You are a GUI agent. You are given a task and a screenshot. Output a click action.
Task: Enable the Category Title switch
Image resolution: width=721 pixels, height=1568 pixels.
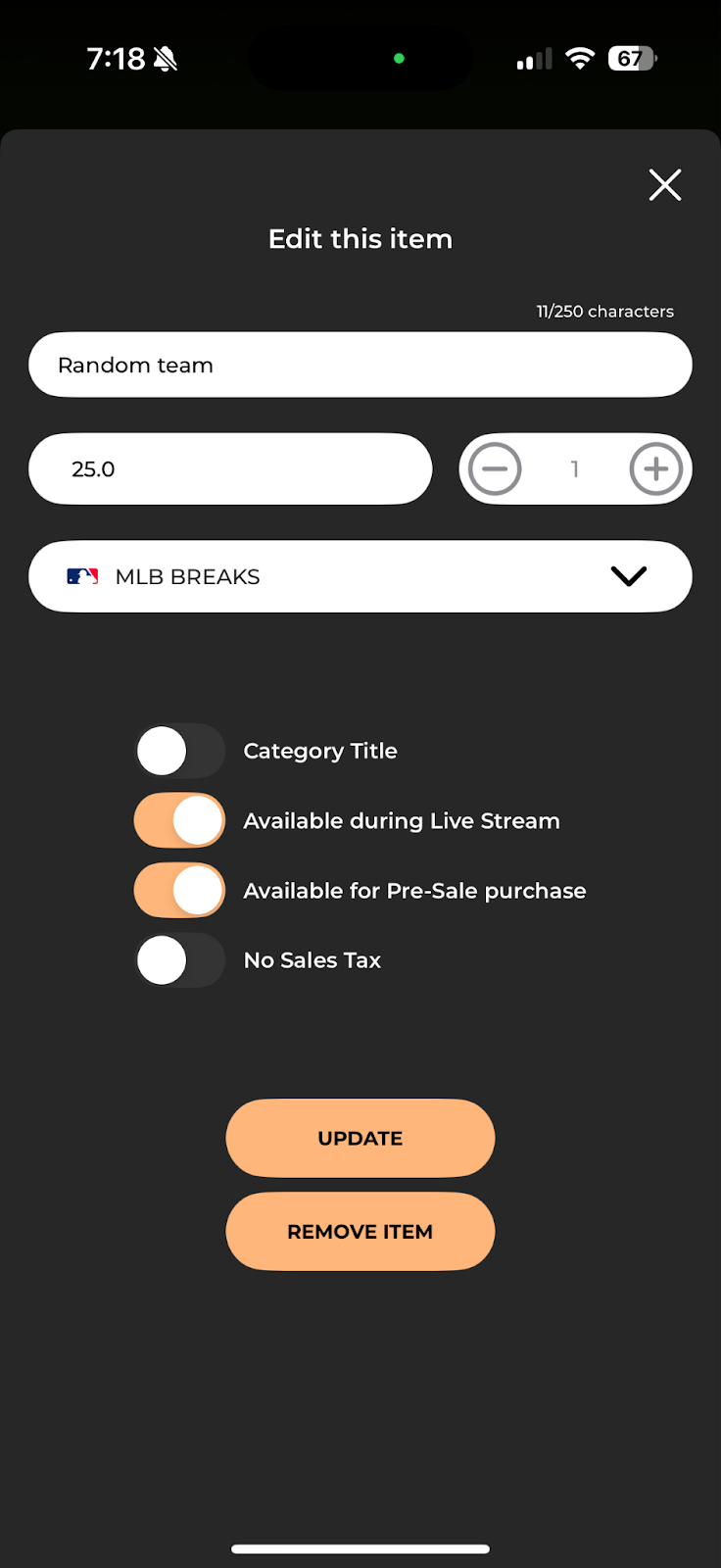[180, 751]
